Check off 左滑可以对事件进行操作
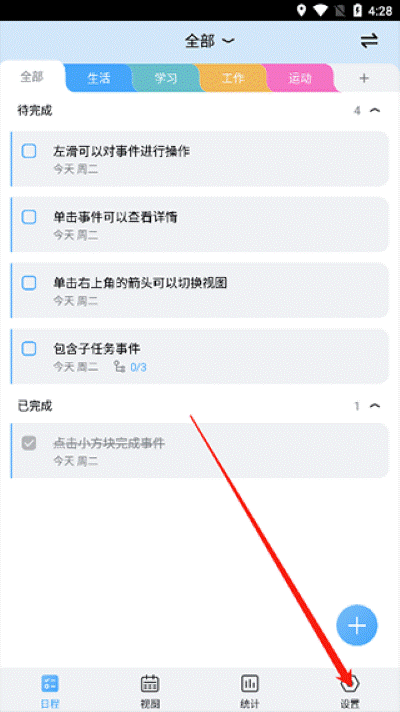Screen dimensions: 400x712 click(x=29, y=151)
